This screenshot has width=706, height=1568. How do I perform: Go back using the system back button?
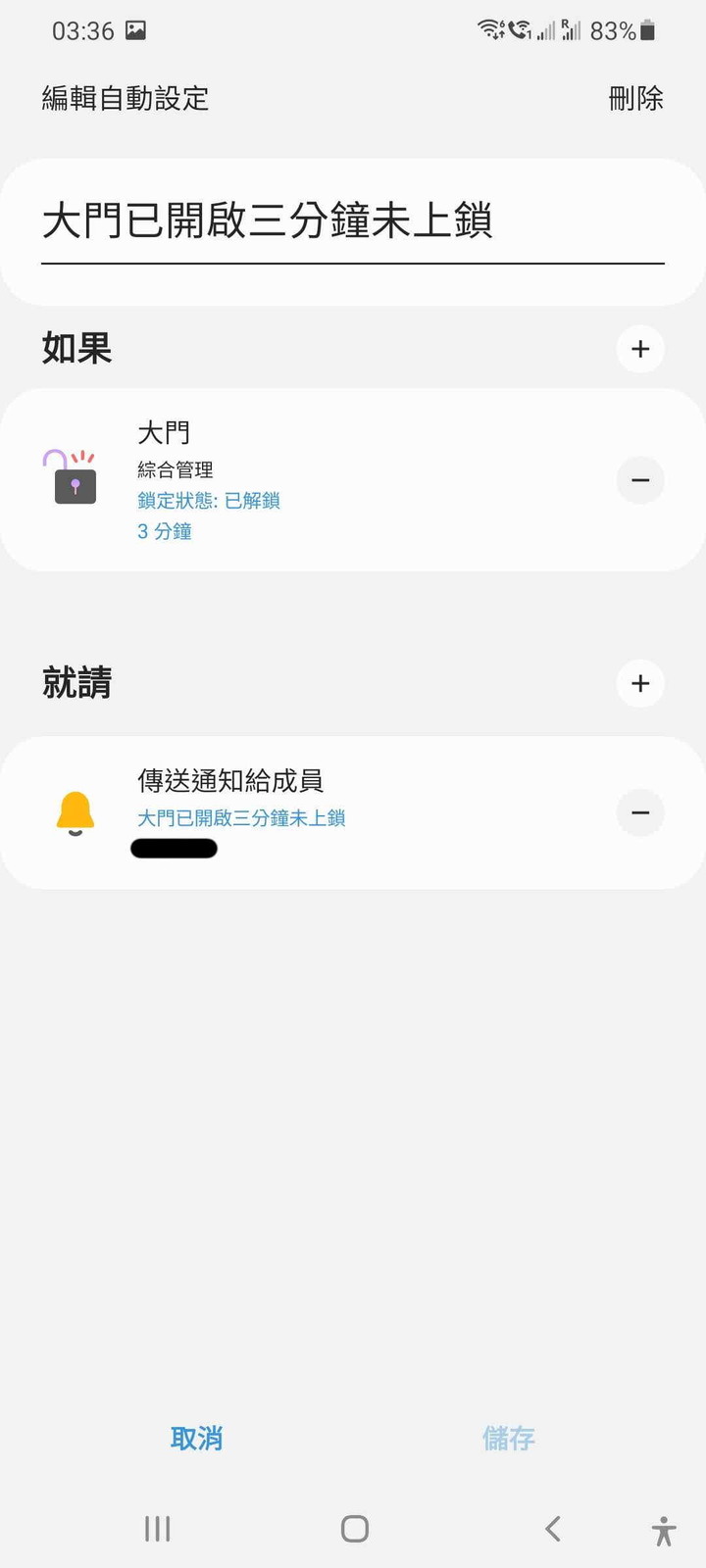(552, 1529)
